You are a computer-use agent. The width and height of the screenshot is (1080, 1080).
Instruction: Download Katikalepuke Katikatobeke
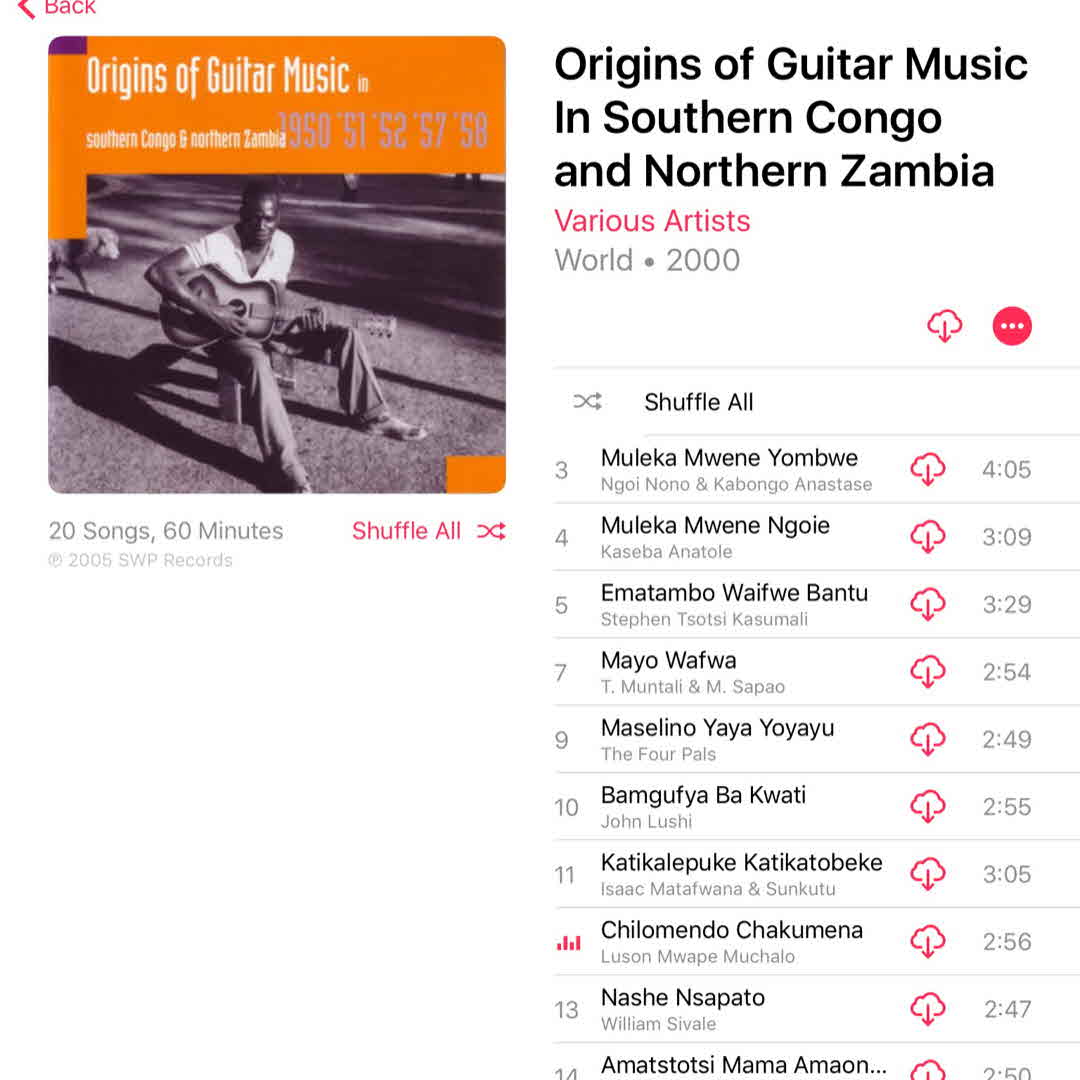[x=928, y=874]
